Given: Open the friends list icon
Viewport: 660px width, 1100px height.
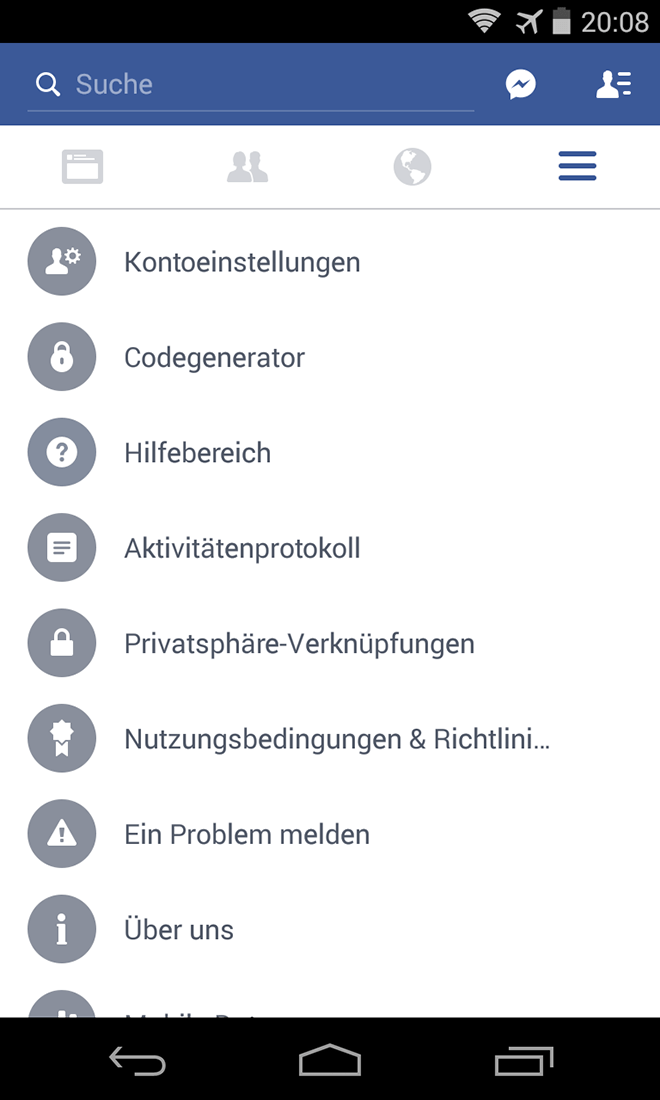Looking at the screenshot, I should tap(613, 85).
